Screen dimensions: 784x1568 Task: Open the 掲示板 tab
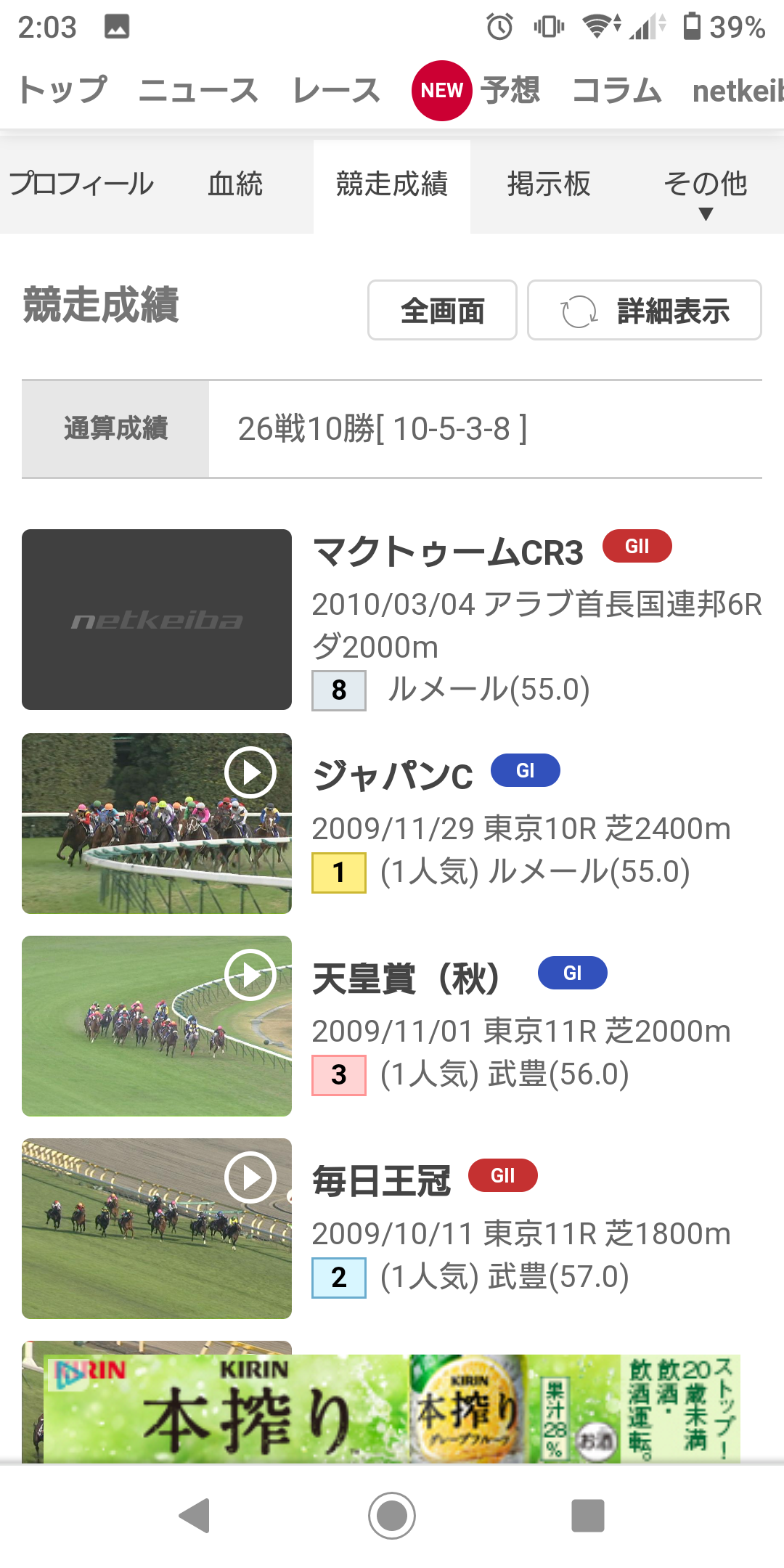tap(549, 184)
